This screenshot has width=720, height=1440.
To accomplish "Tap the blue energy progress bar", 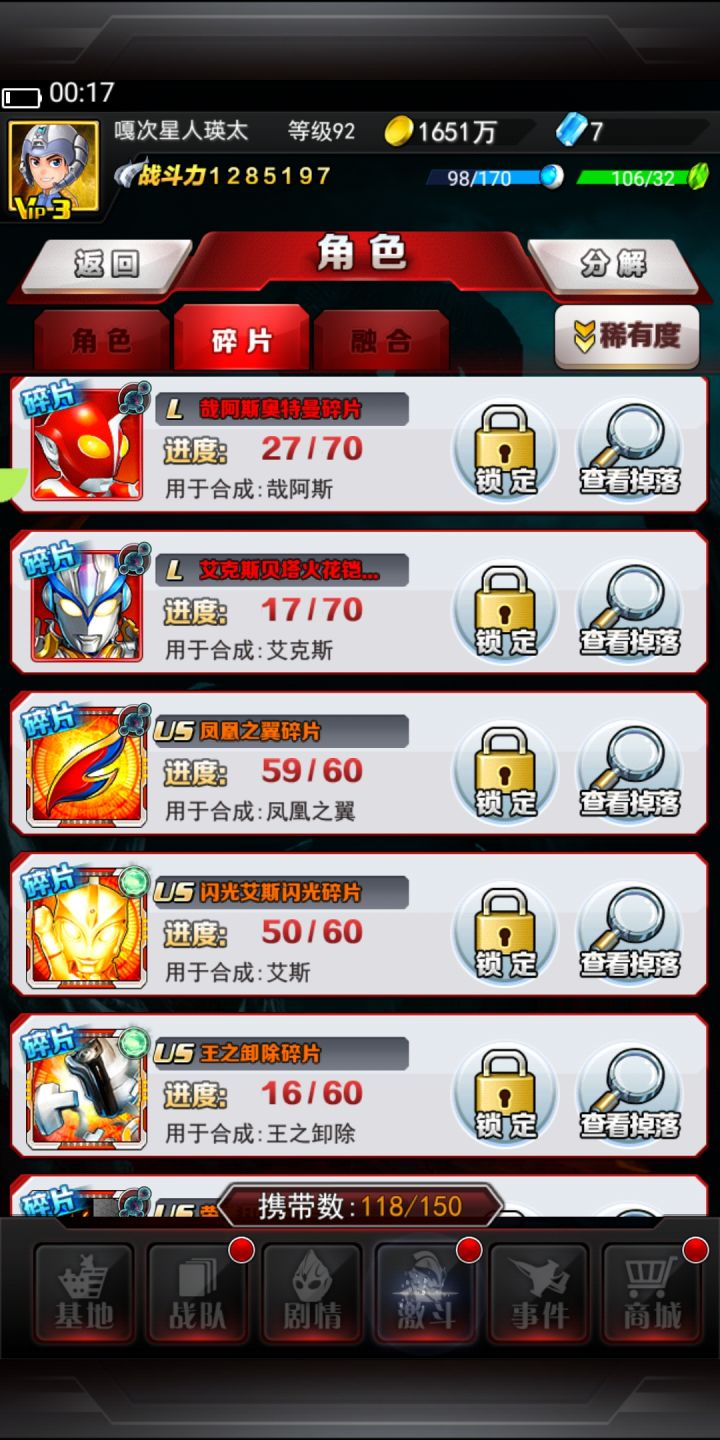I will point(490,177).
